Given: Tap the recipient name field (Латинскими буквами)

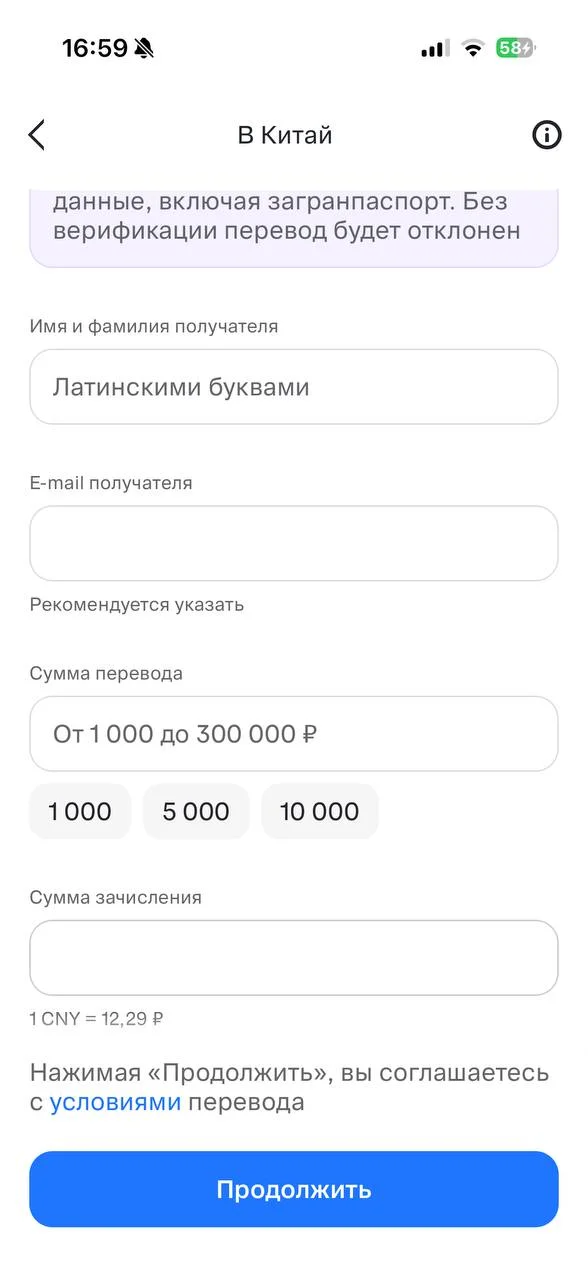Looking at the screenshot, I should point(294,387).
